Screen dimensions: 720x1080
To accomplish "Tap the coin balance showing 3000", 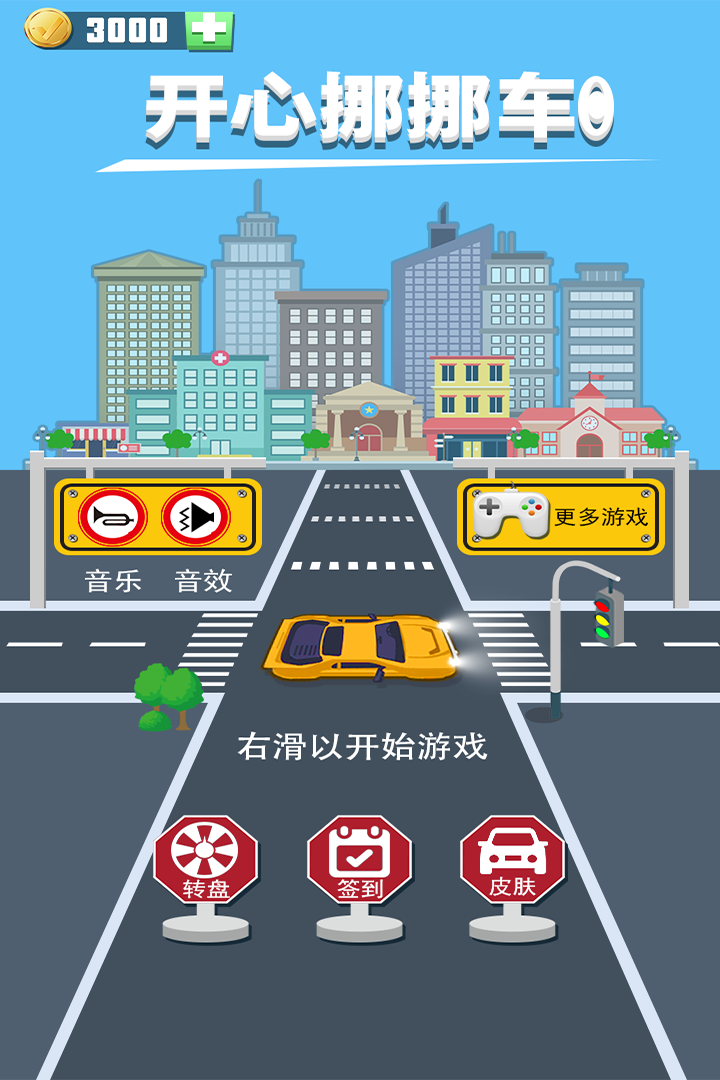I will pyautogui.click(x=125, y=29).
